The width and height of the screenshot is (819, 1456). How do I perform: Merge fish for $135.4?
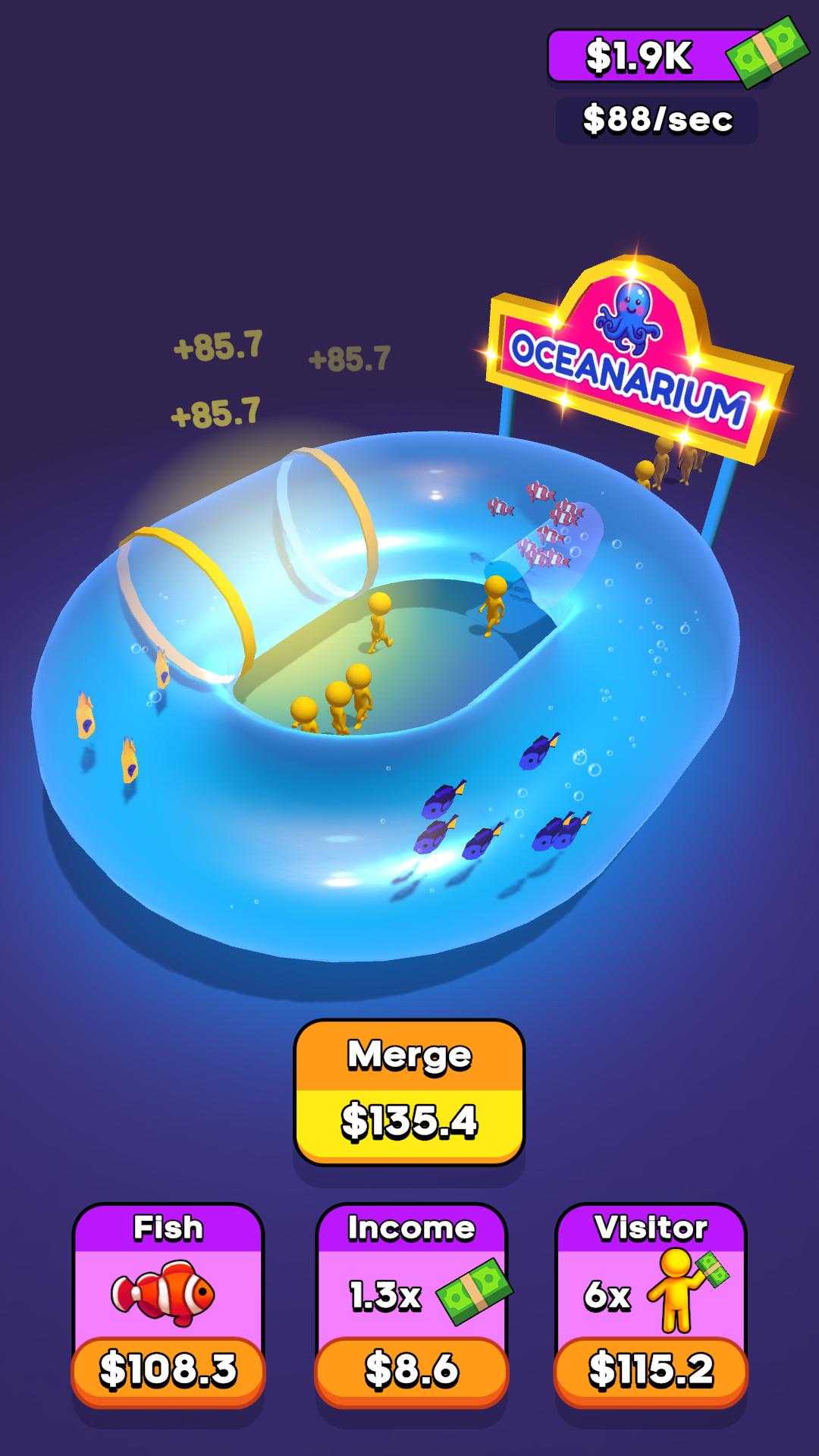pos(409,1092)
